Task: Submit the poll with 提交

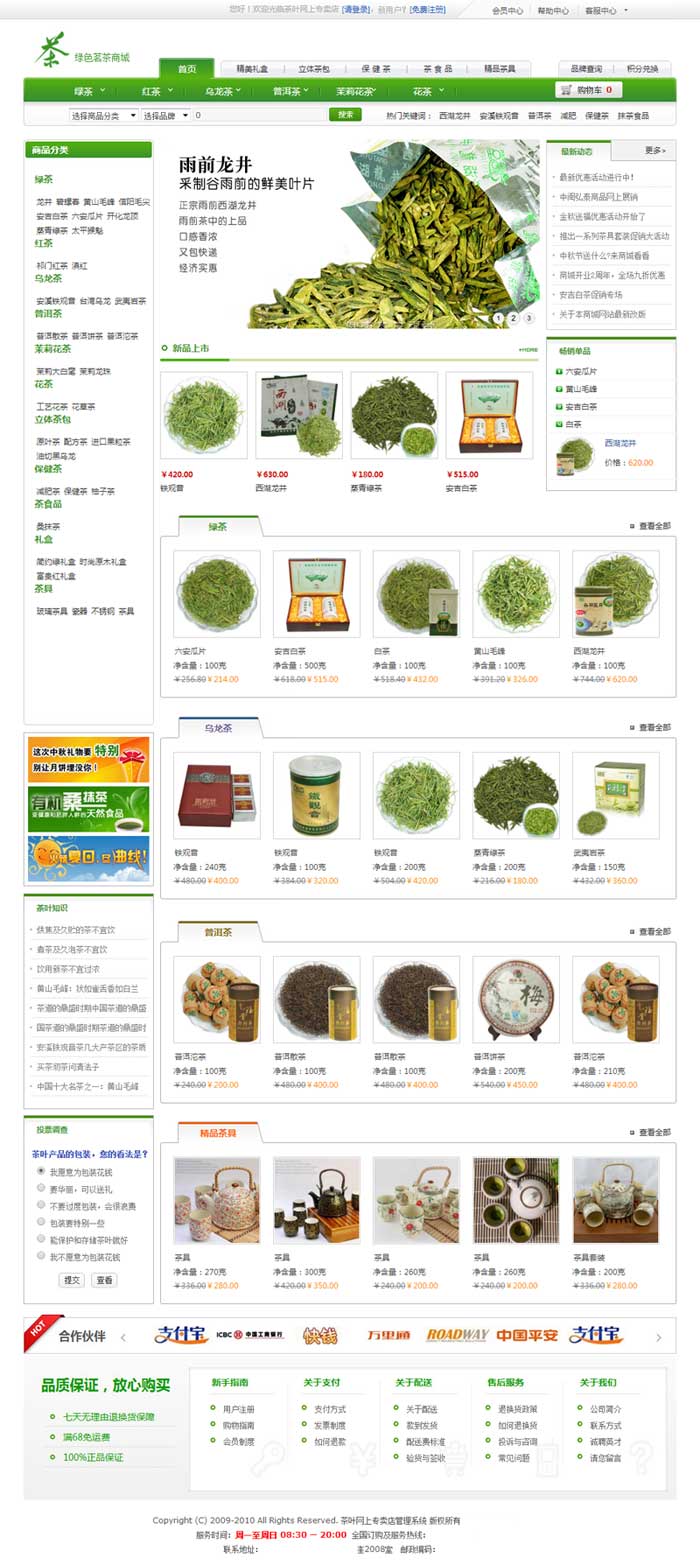Action: (72, 1280)
